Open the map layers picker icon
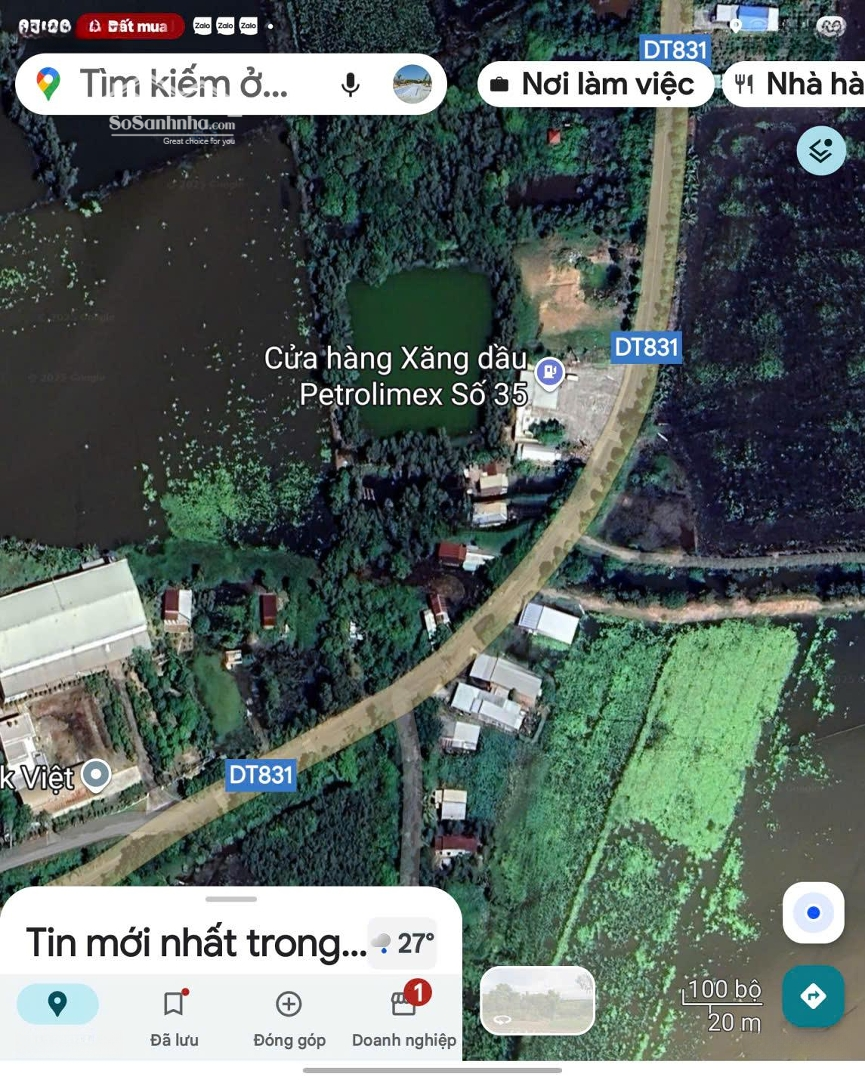This screenshot has width=865, height=1080. (820, 151)
